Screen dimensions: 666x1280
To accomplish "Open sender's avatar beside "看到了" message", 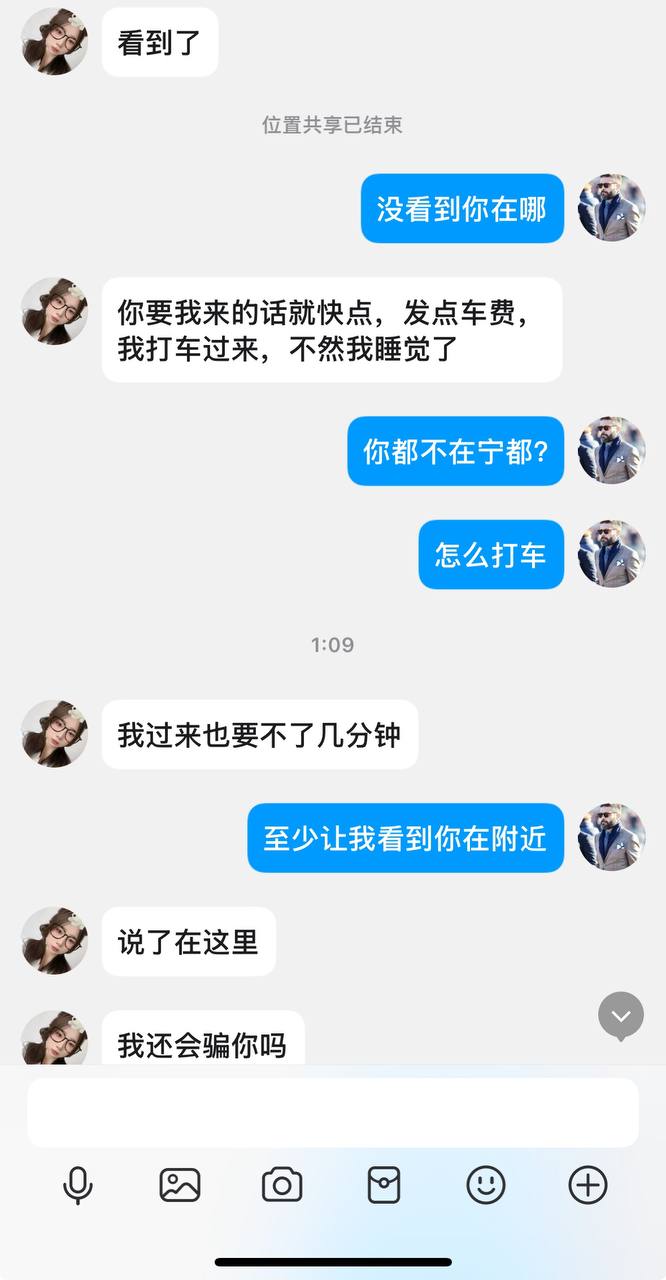I will click(x=54, y=42).
